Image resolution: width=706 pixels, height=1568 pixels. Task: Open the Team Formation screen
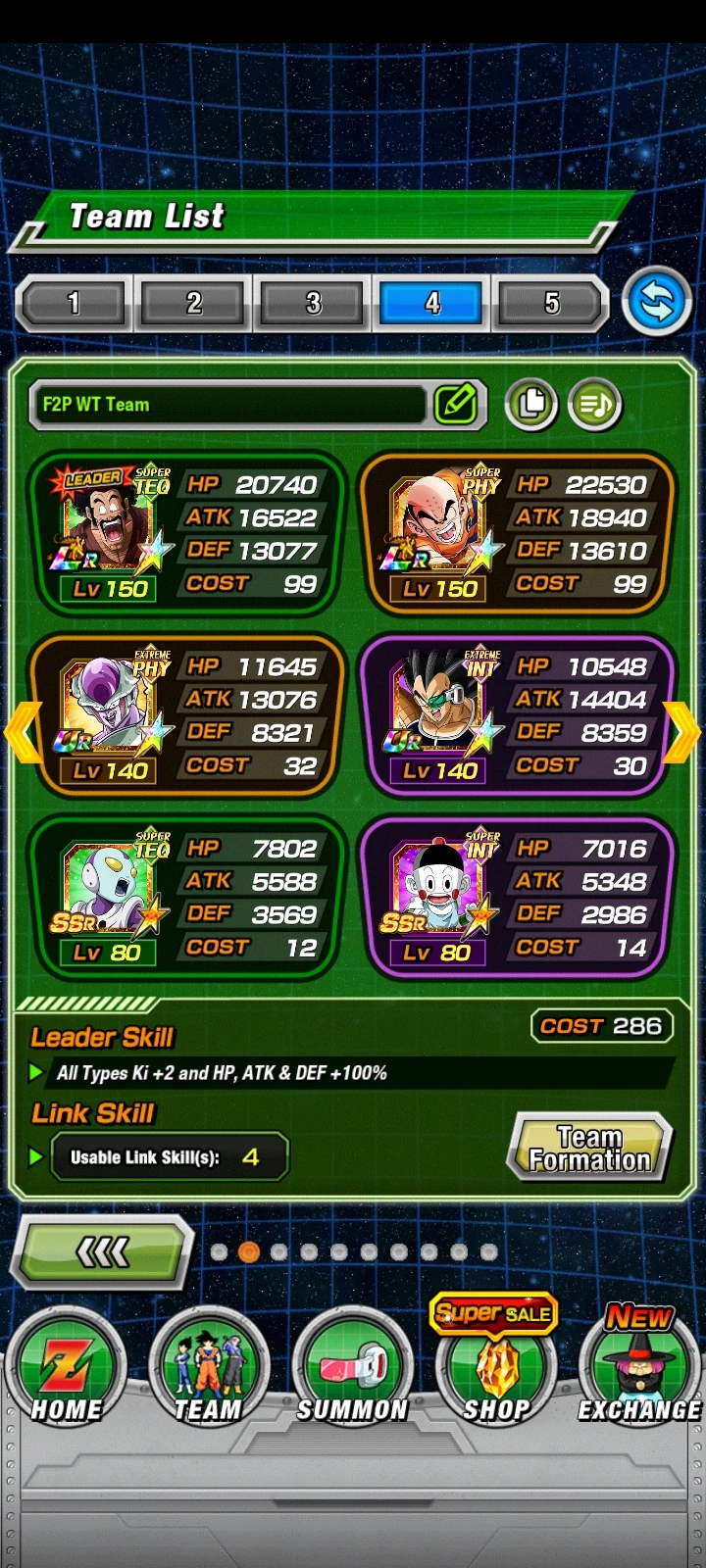click(589, 1147)
